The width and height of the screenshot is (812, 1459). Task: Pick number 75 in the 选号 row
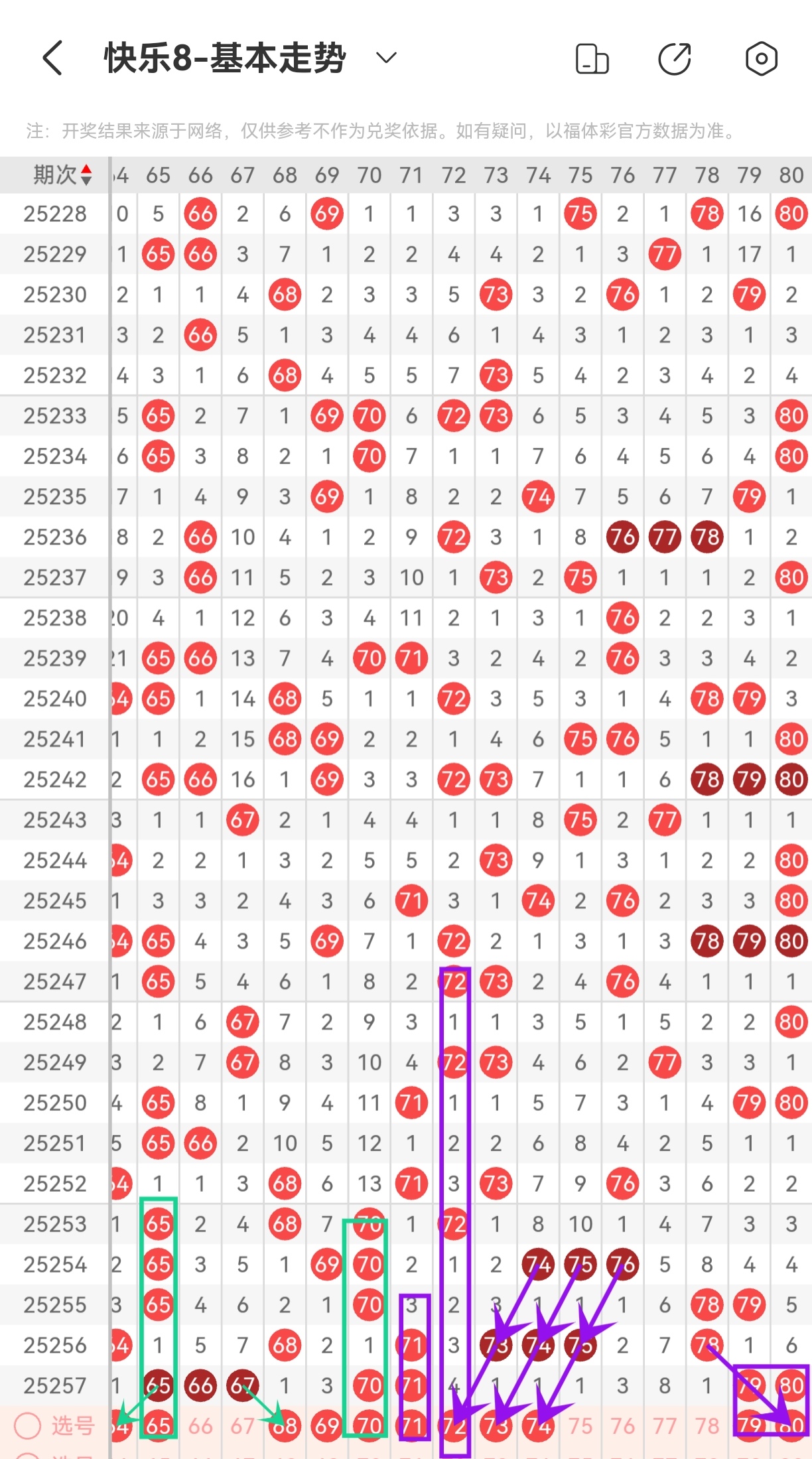coord(580,1426)
